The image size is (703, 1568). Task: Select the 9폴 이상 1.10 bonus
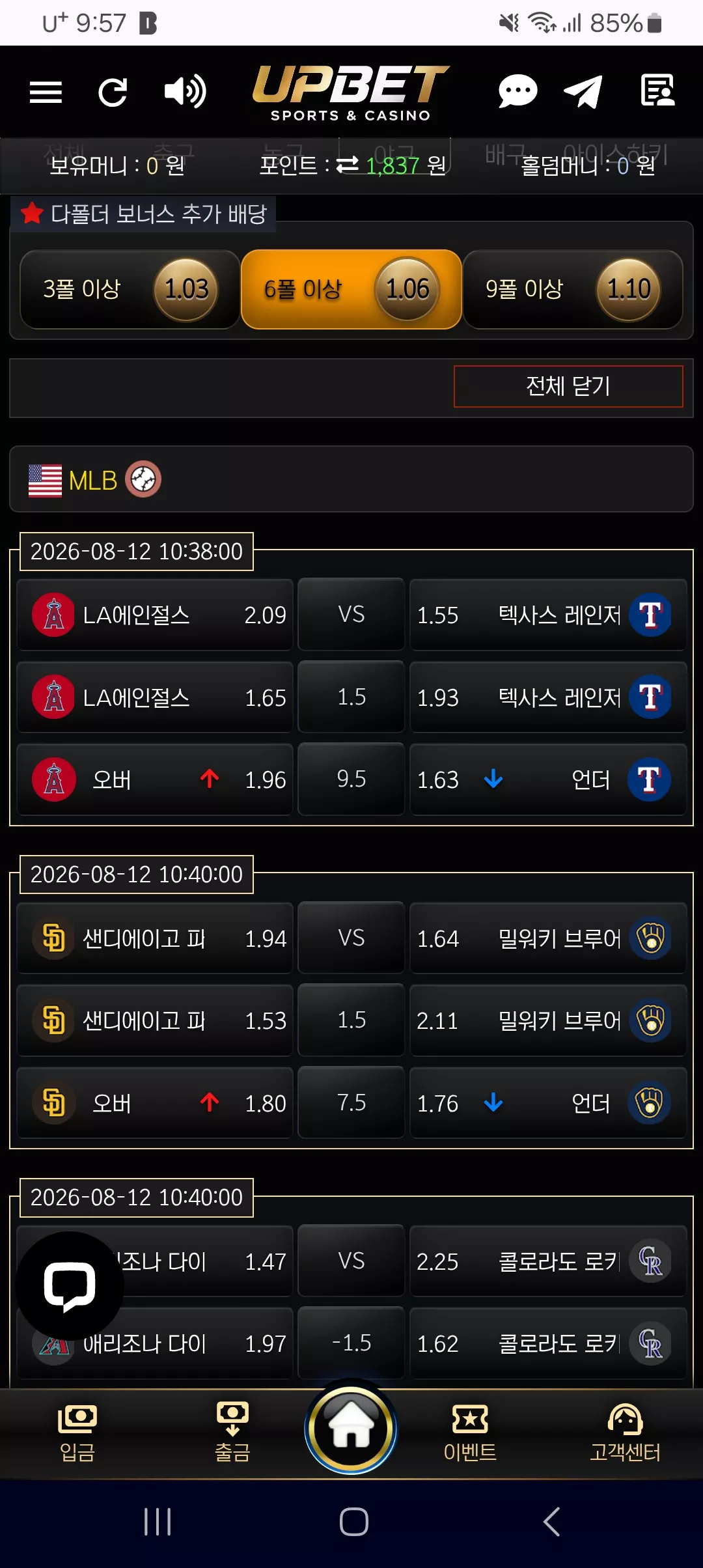tap(573, 289)
